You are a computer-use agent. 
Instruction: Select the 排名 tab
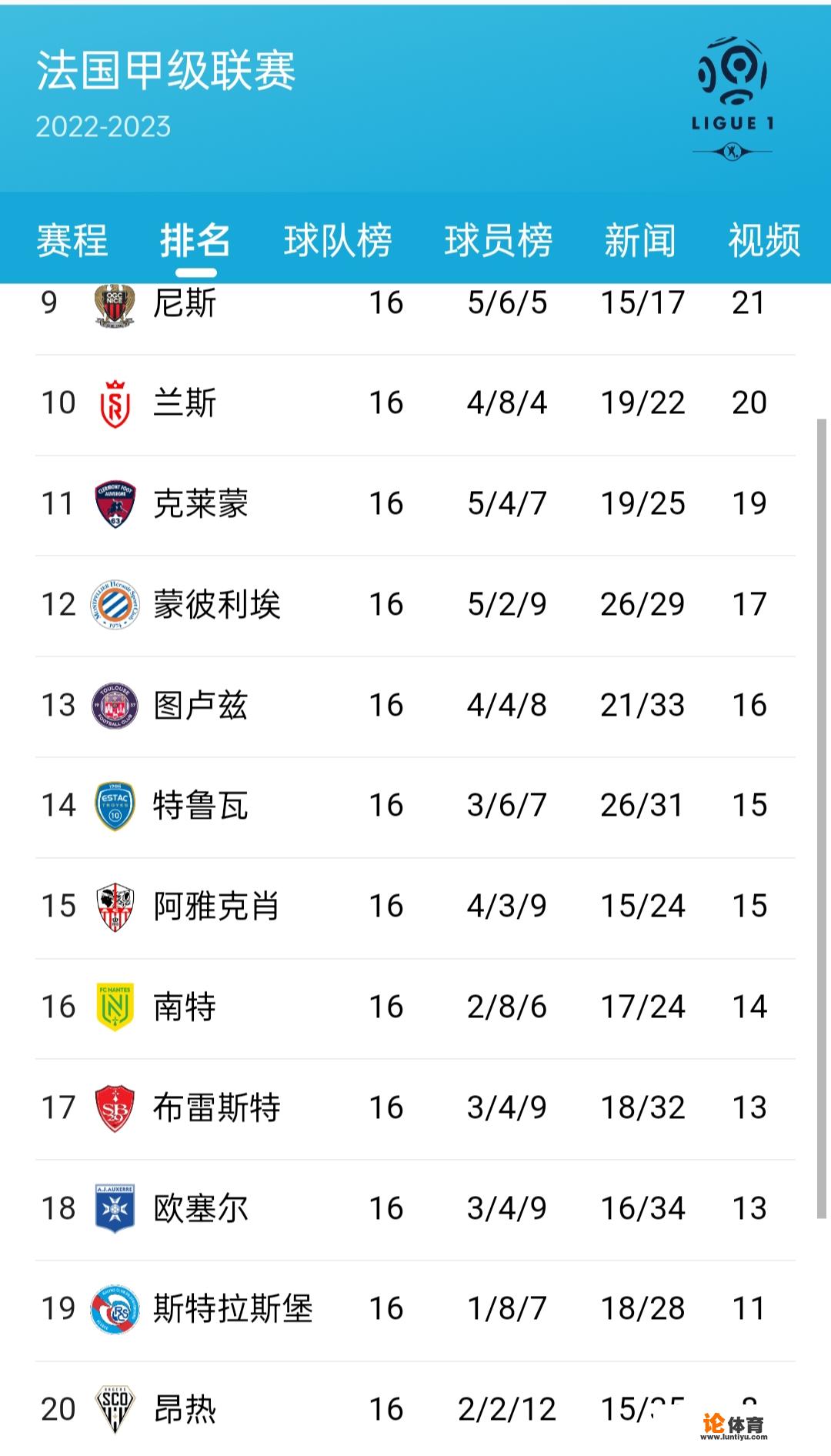[x=195, y=240]
